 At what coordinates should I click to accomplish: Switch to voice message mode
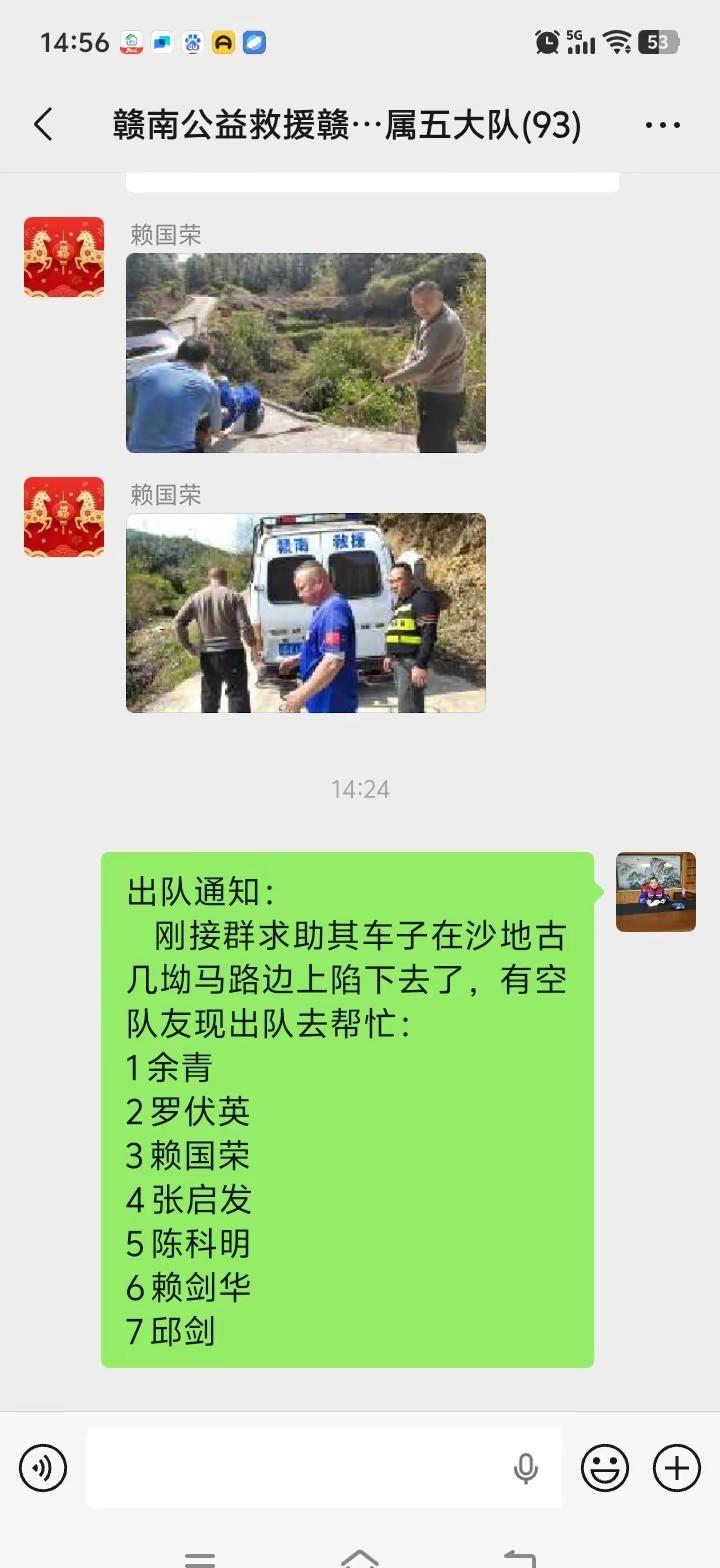(42, 1468)
